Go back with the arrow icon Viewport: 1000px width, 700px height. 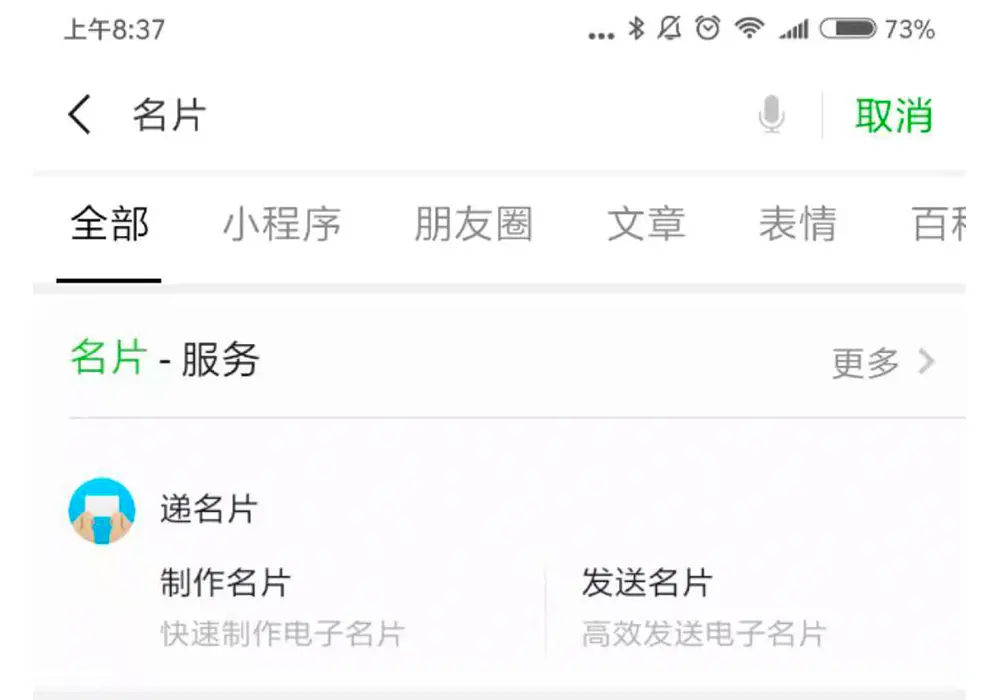80,115
